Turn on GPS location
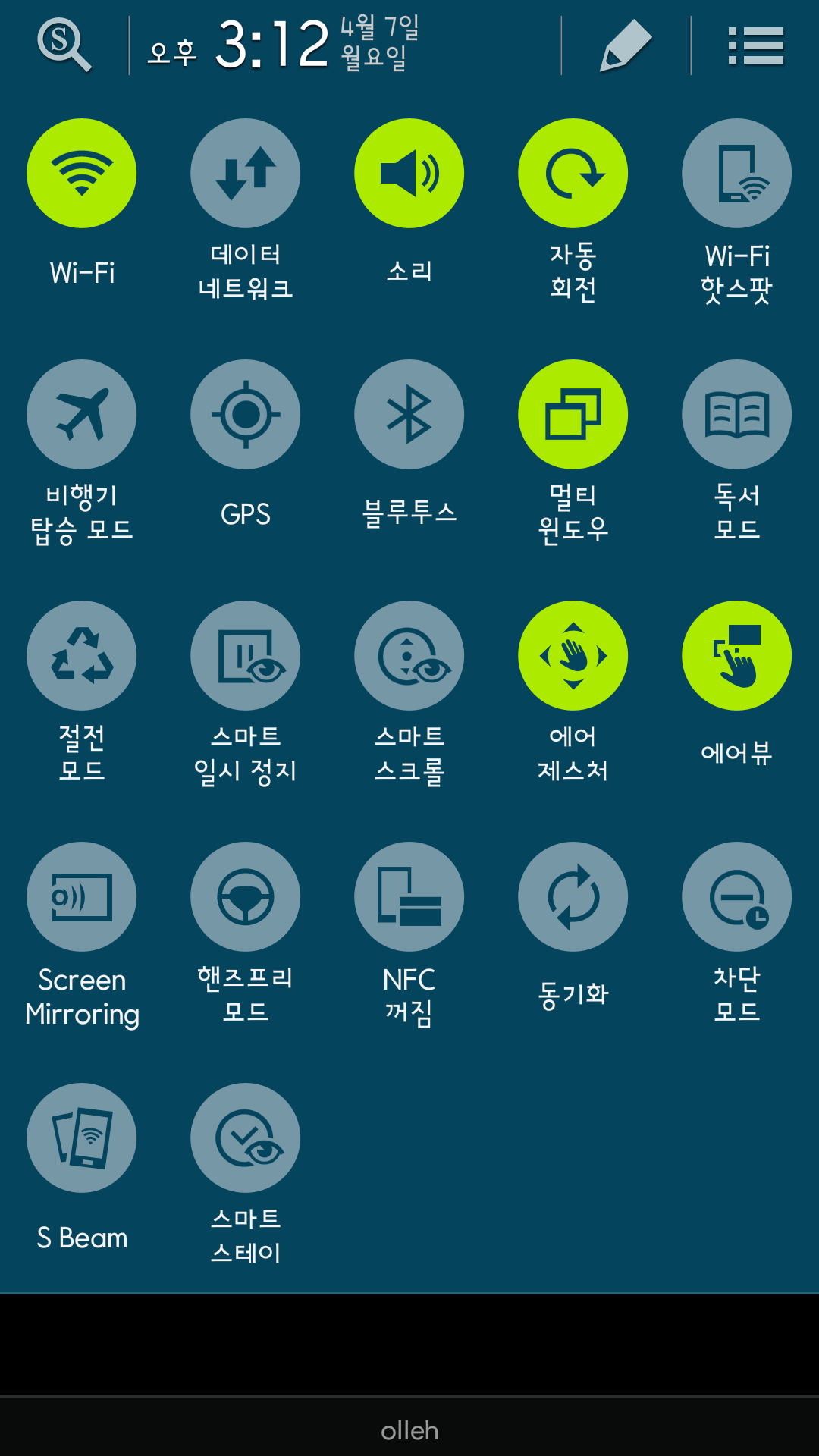Screen dimensions: 819x1456 pos(246,415)
